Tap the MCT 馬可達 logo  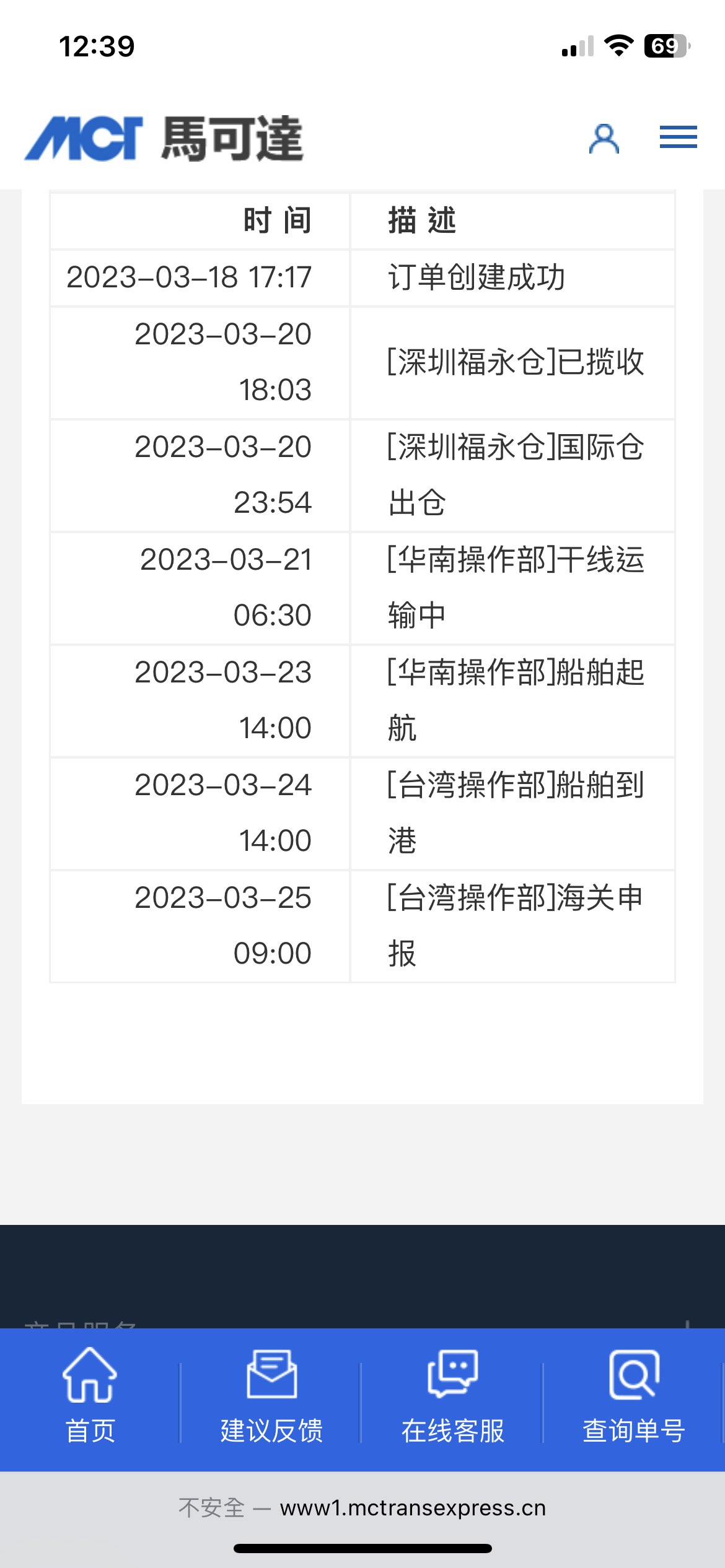tap(164, 138)
